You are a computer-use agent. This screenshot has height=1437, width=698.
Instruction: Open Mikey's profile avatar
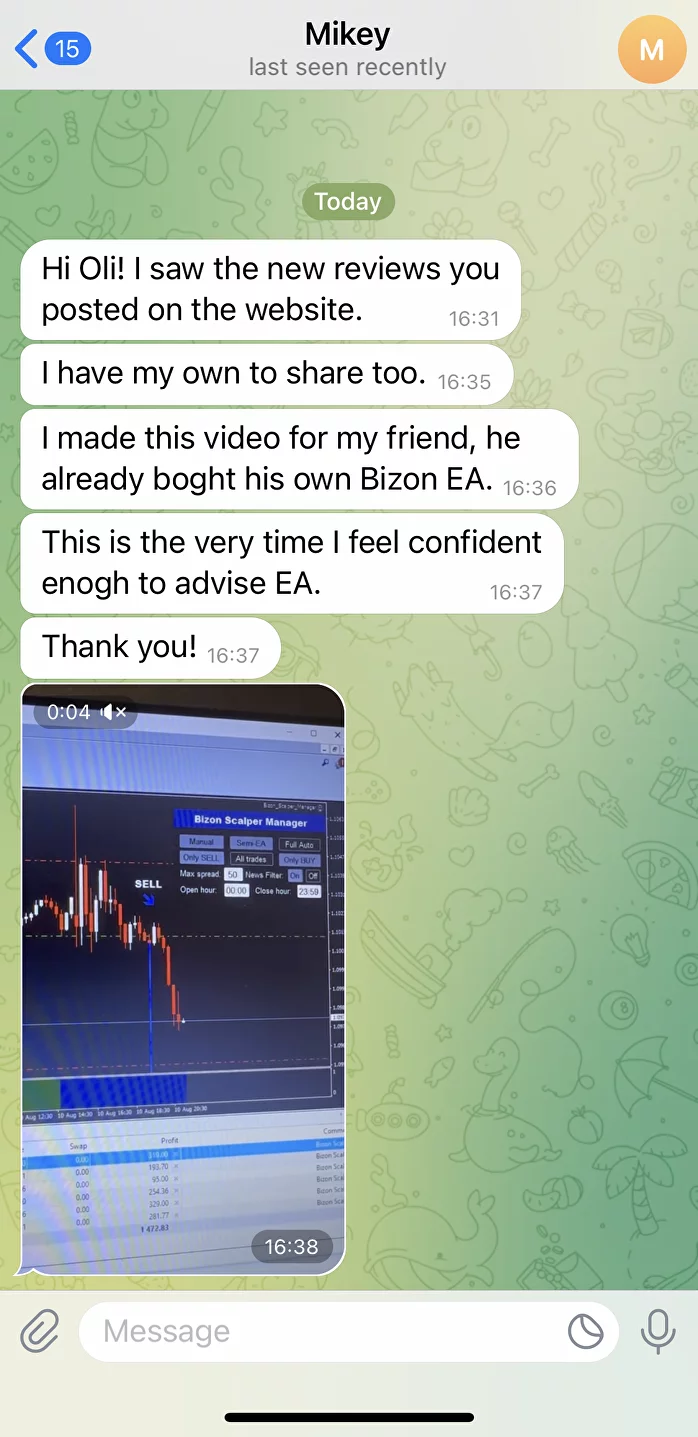[x=651, y=49]
